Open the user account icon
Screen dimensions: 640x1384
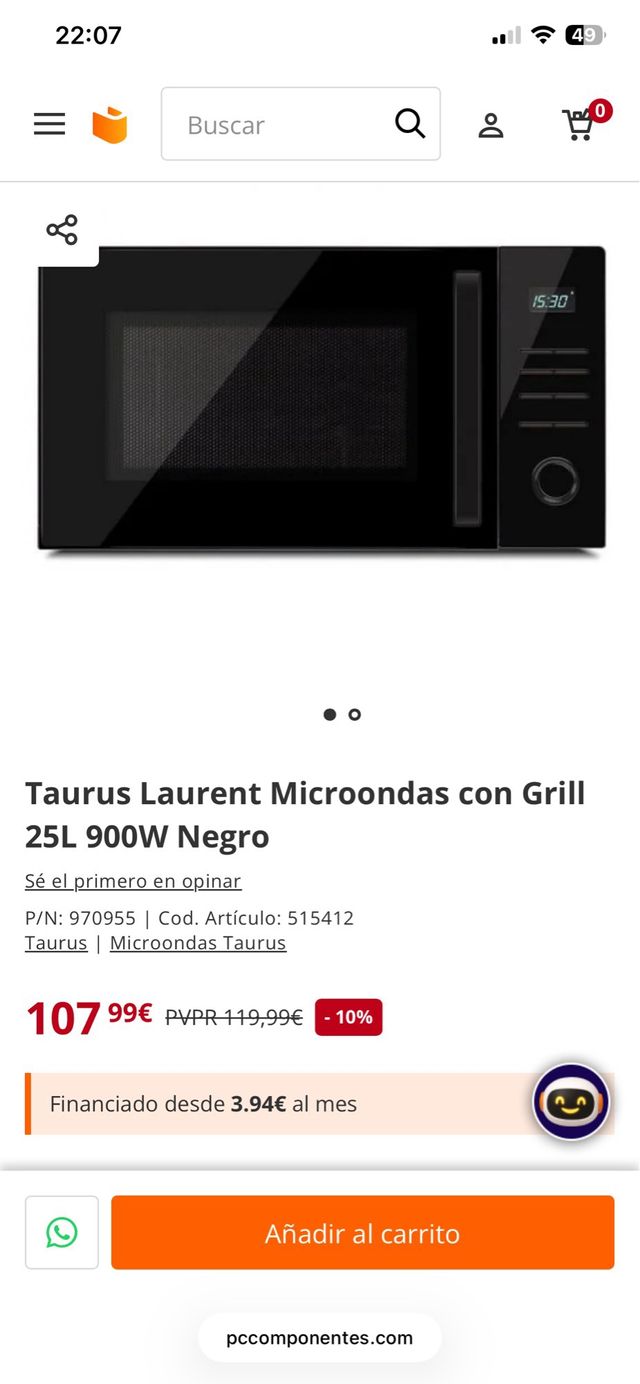click(490, 125)
